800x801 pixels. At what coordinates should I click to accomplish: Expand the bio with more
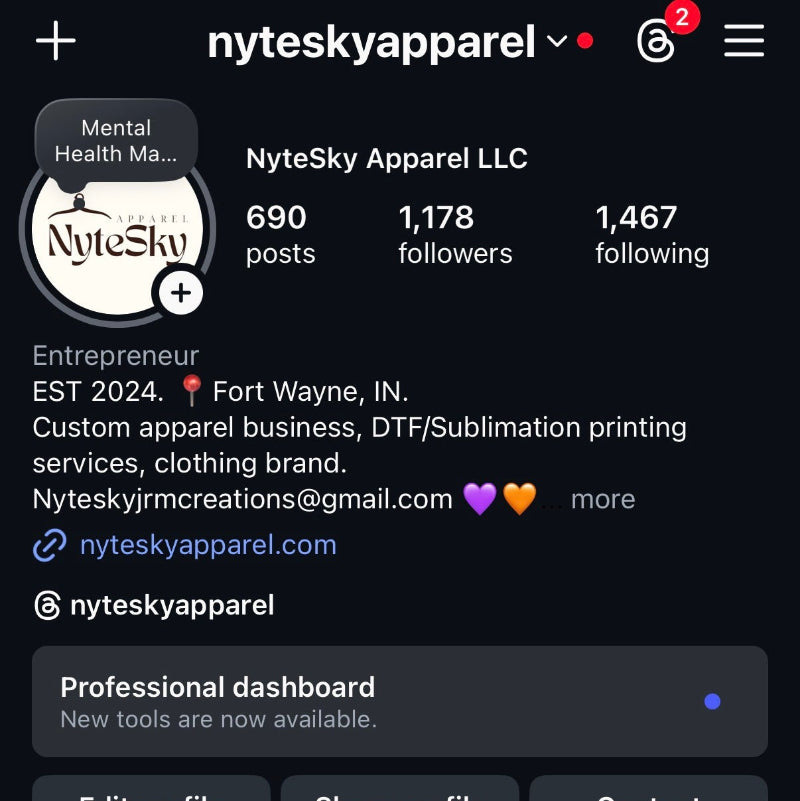[602, 499]
